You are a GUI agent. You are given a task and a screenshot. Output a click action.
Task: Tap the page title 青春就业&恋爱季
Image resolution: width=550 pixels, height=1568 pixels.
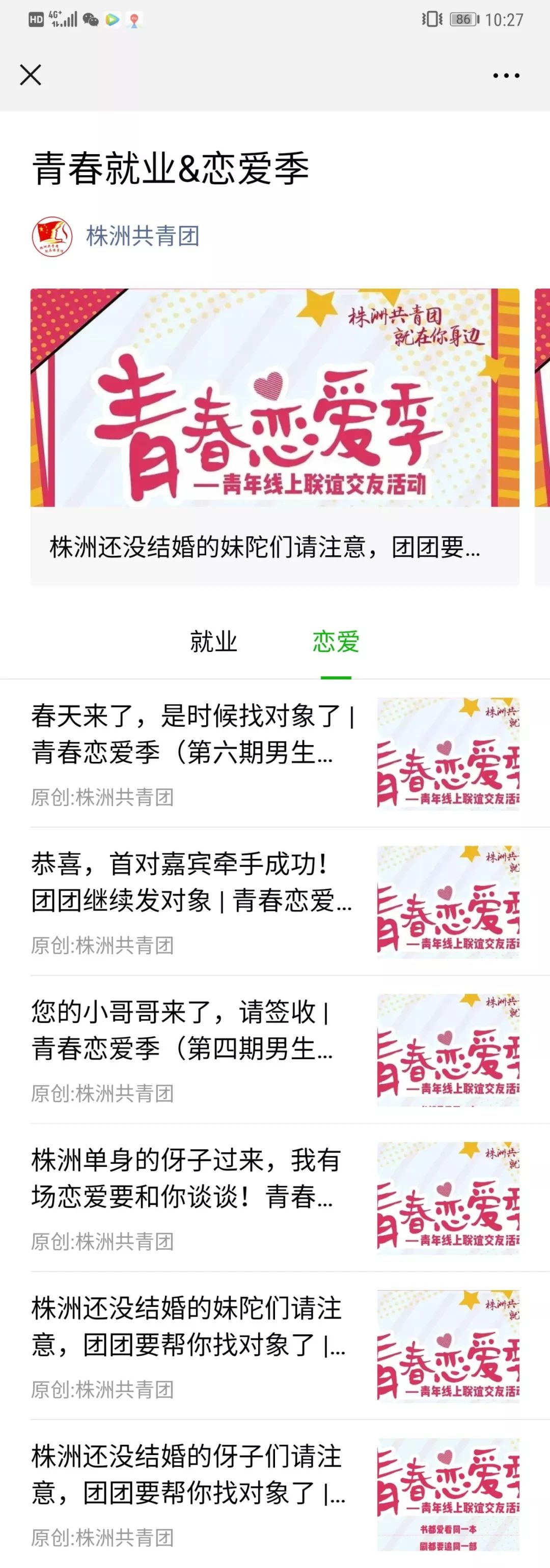click(171, 167)
